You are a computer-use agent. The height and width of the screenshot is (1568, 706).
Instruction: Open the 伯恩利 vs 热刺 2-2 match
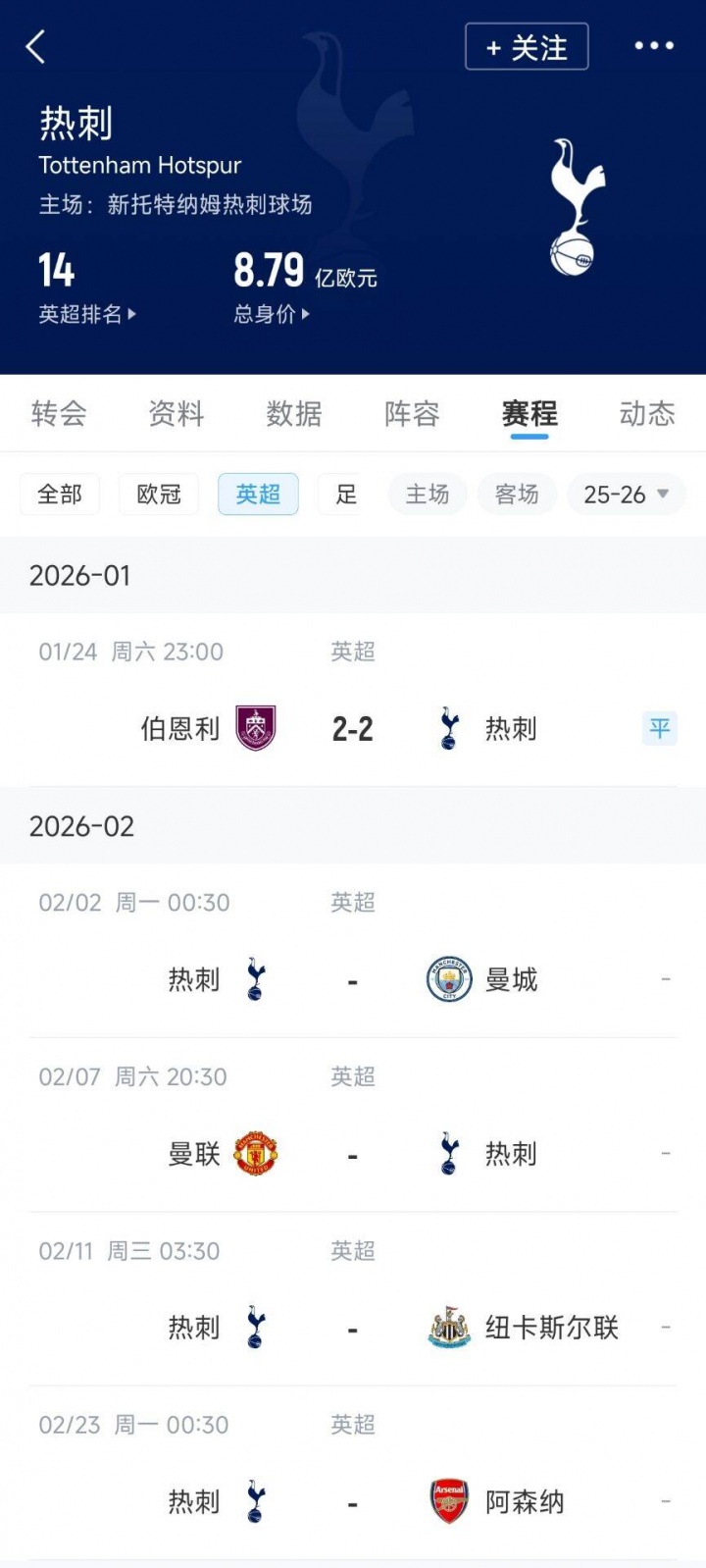pos(353,728)
